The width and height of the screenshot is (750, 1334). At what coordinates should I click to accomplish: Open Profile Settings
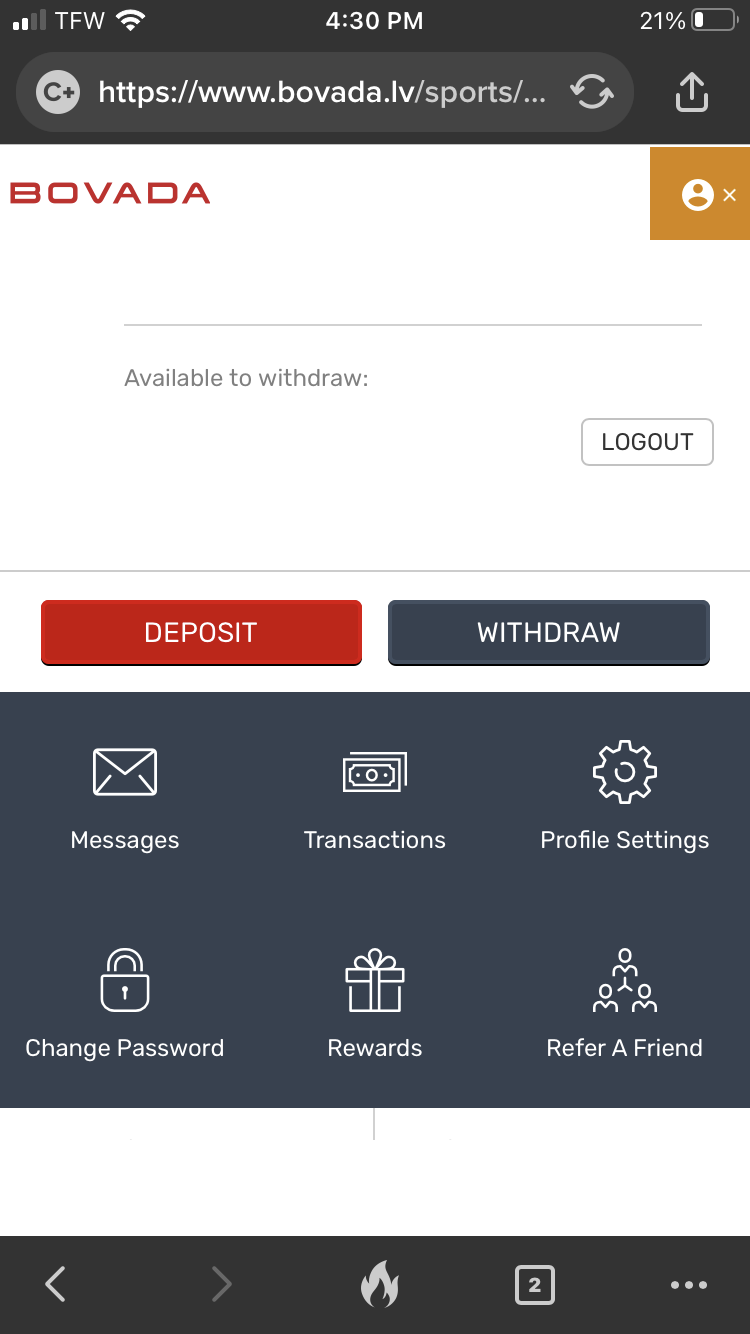tap(625, 797)
